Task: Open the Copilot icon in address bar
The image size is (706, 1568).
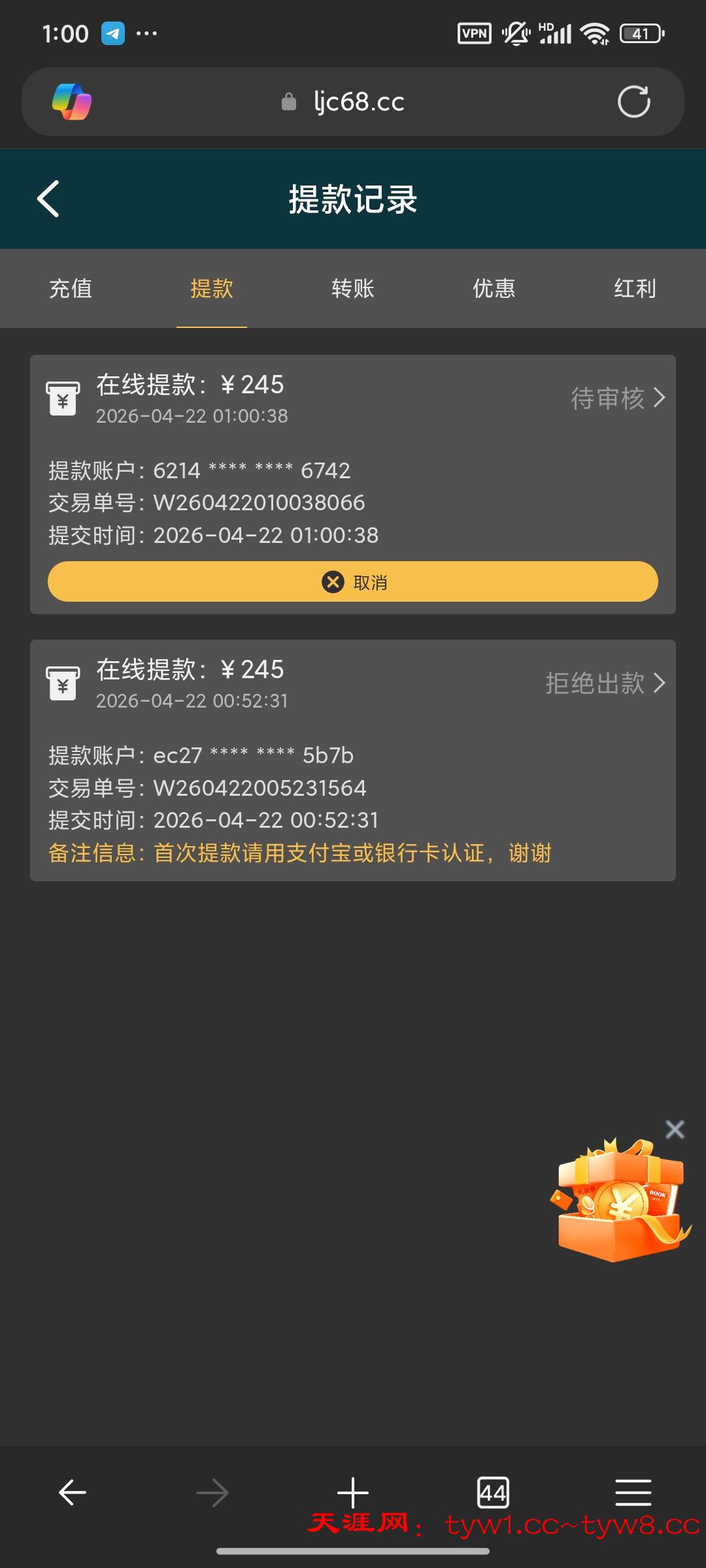Action: tap(72, 102)
